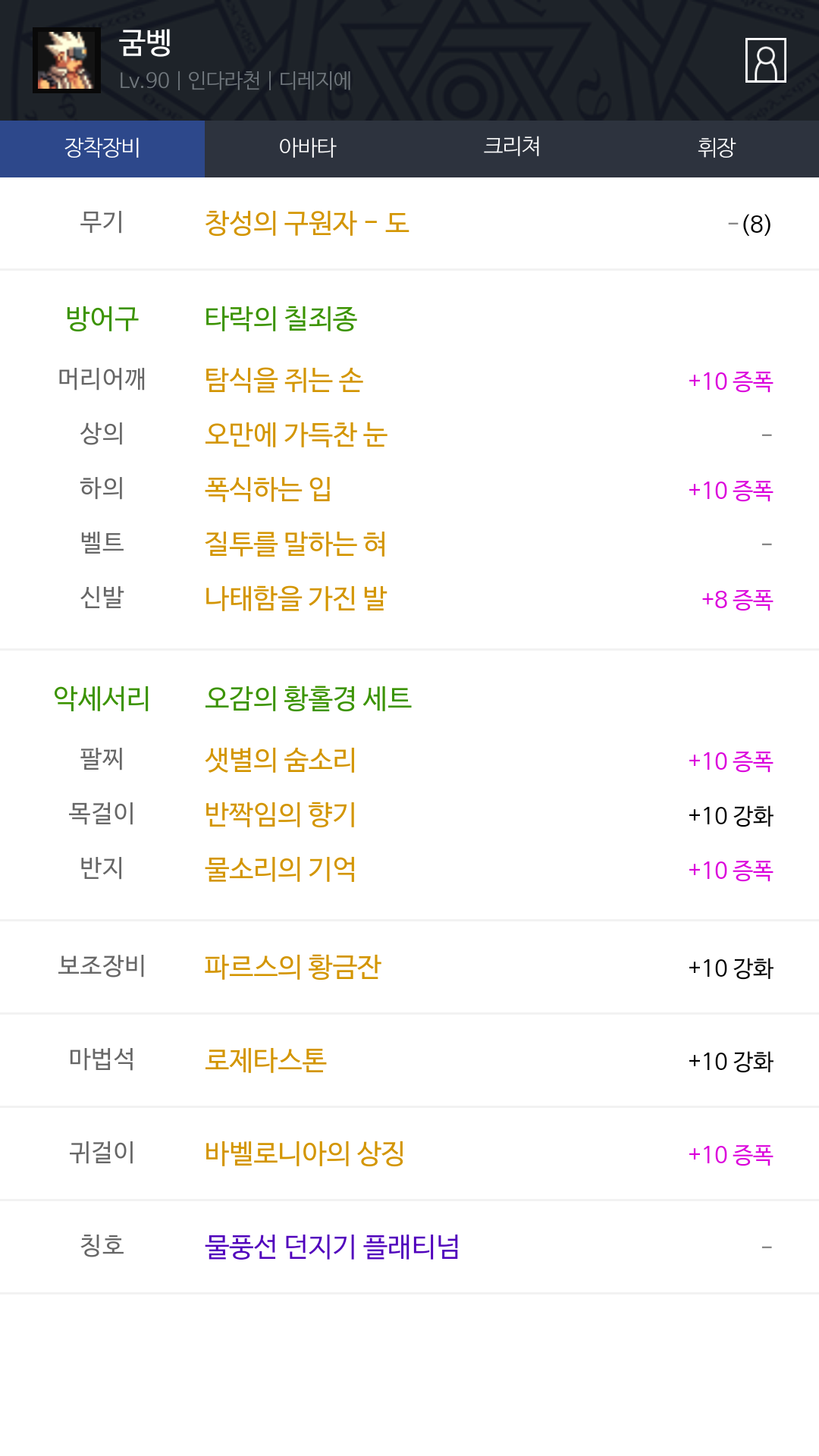This screenshot has width=819, height=1456.
Task: View item 오만에 가득찬 눈
Action: click(x=297, y=435)
